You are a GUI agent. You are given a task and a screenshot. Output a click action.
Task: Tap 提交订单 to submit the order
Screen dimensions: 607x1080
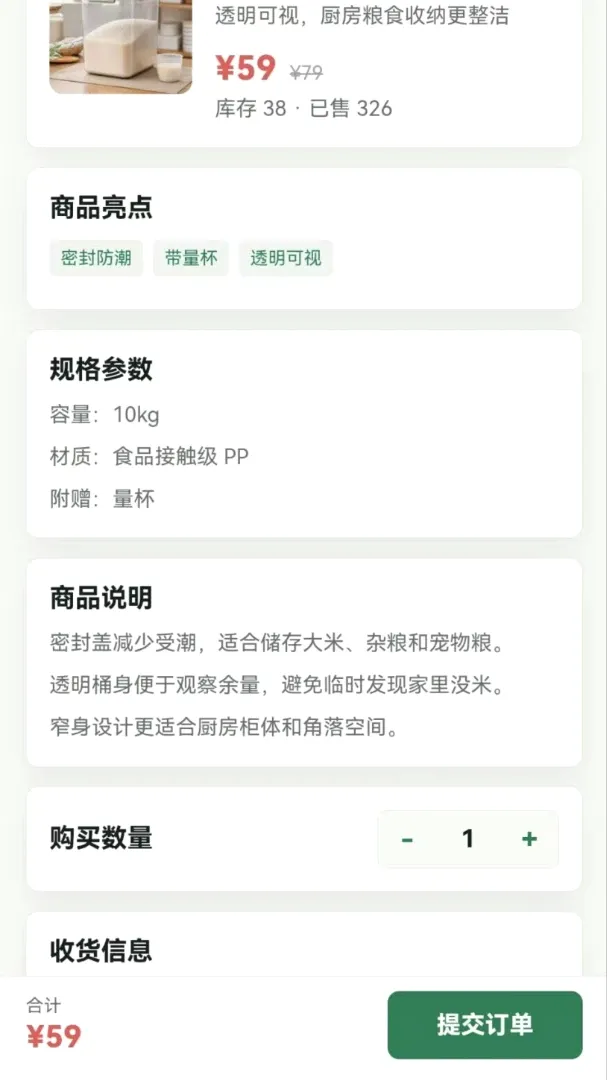point(485,1025)
